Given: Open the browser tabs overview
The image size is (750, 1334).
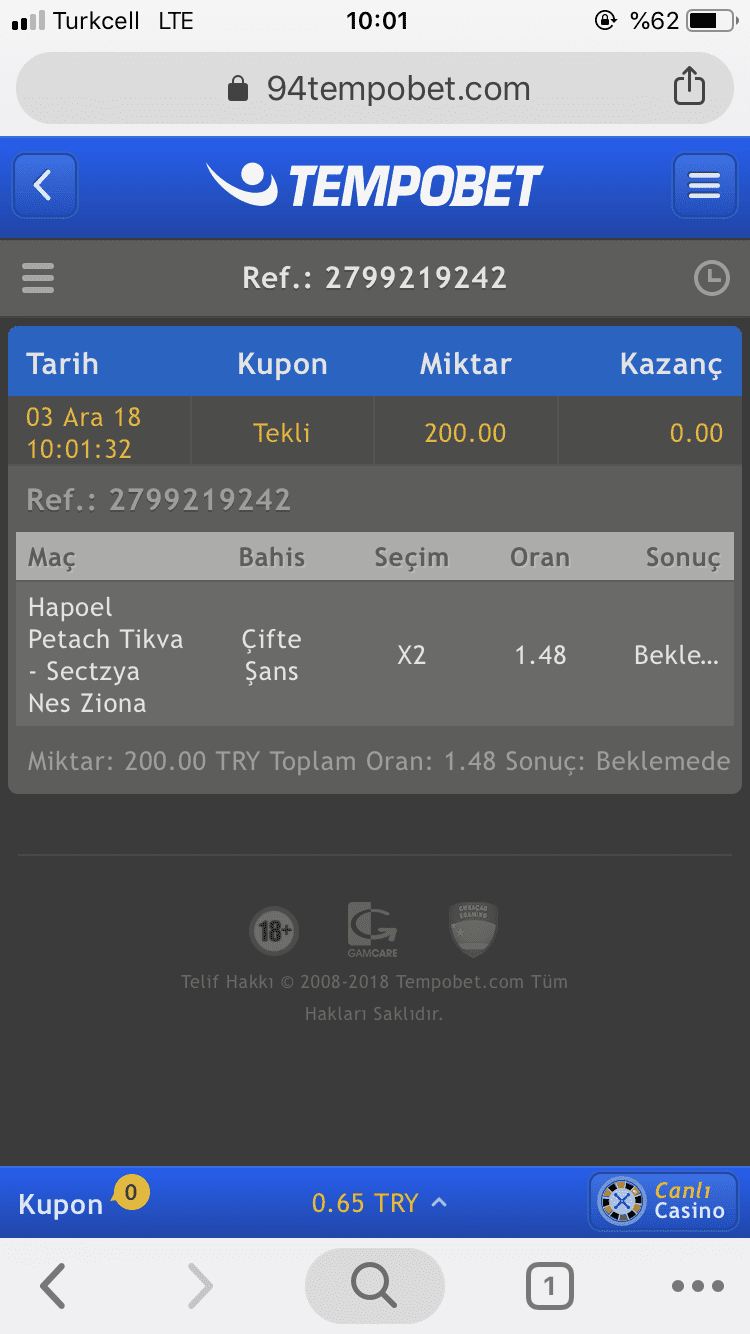Looking at the screenshot, I should pyautogui.click(x=550, y=1286).
